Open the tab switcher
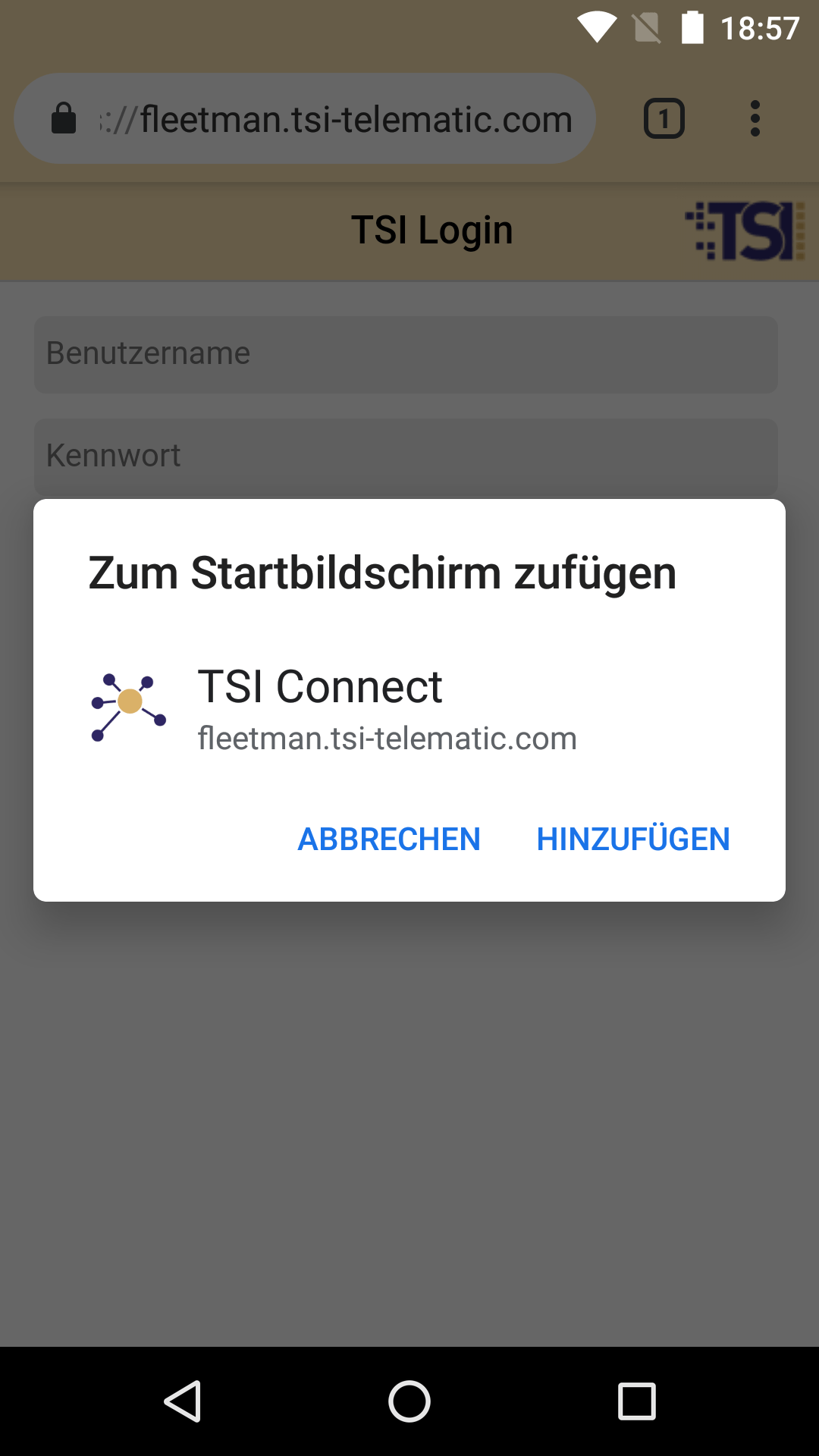 pyautogui.click(x=664, y=119)
